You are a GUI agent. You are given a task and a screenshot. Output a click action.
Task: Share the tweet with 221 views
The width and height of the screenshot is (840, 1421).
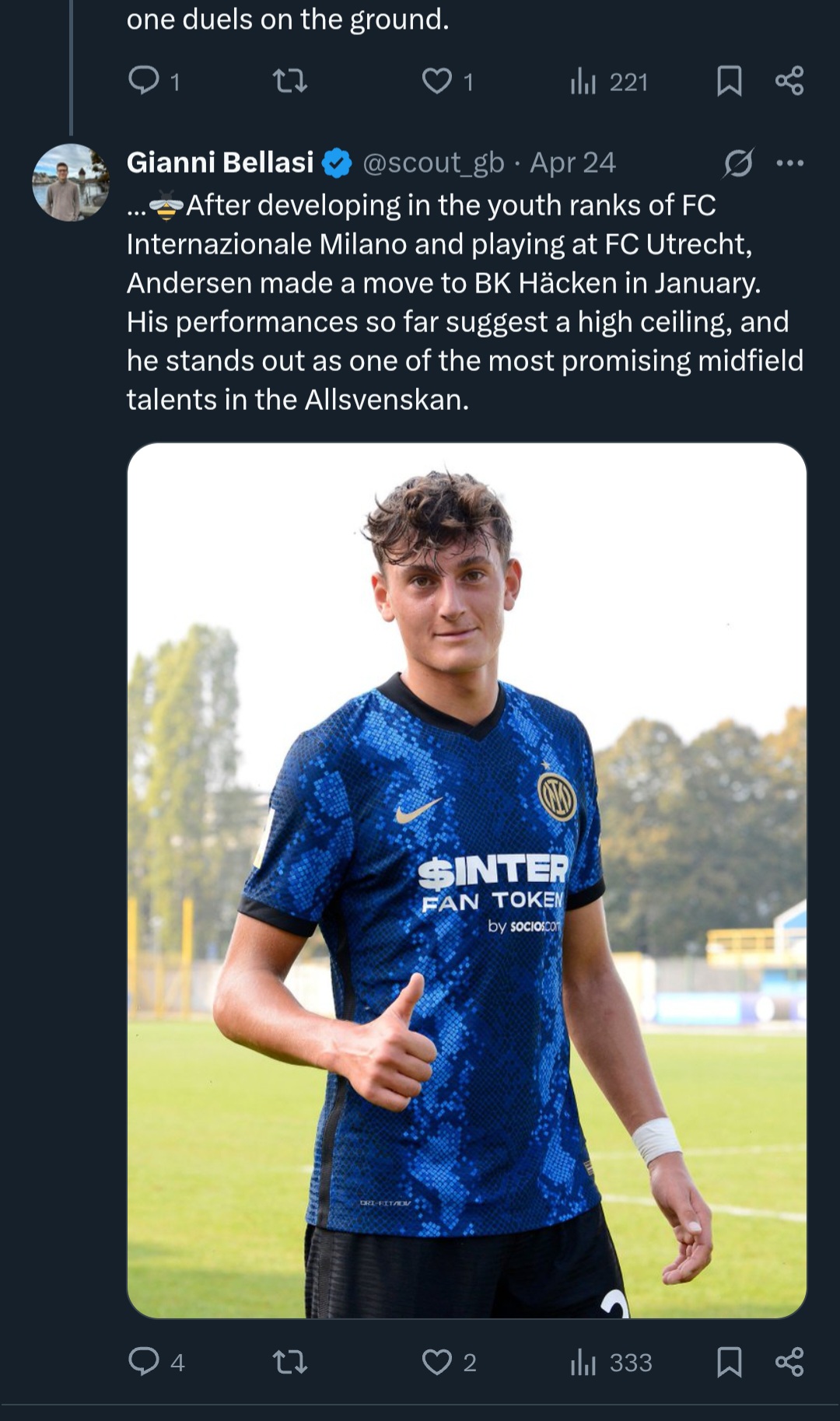click(x=789, y=81)
